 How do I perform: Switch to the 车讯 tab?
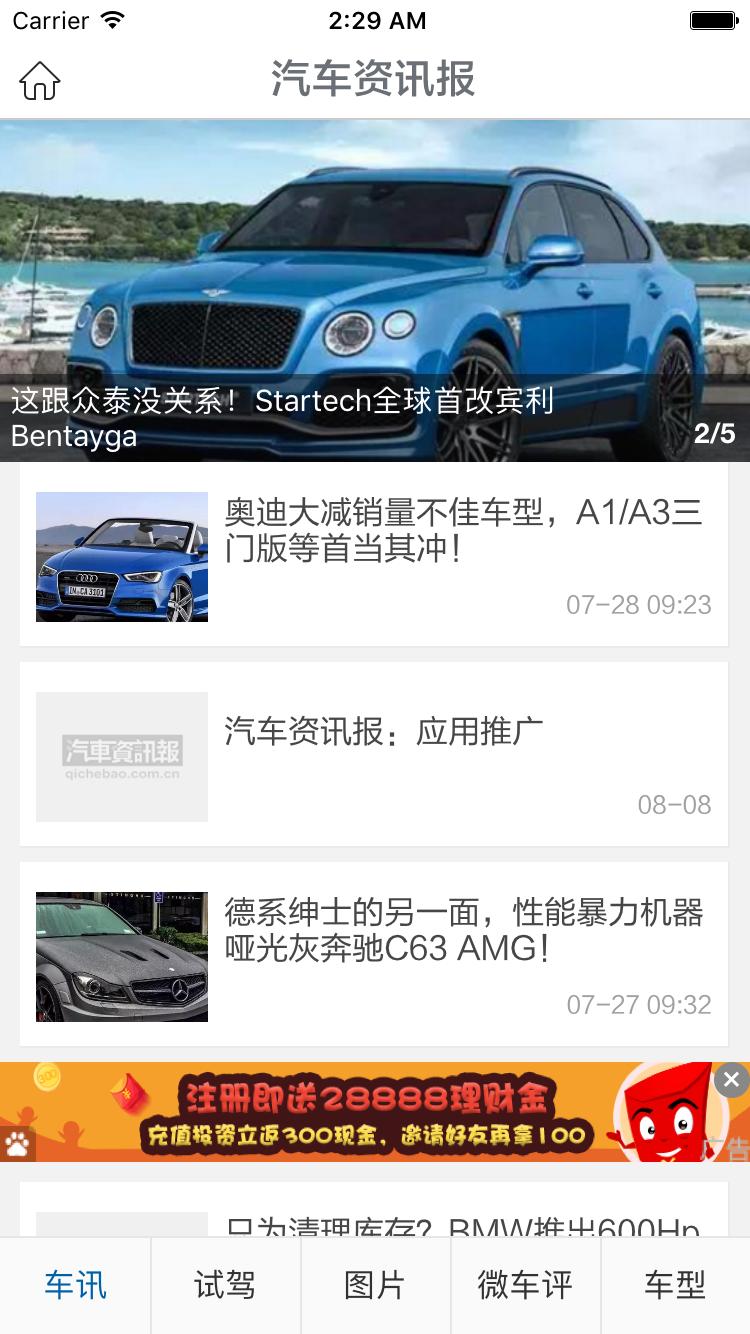click(75, 1285)
